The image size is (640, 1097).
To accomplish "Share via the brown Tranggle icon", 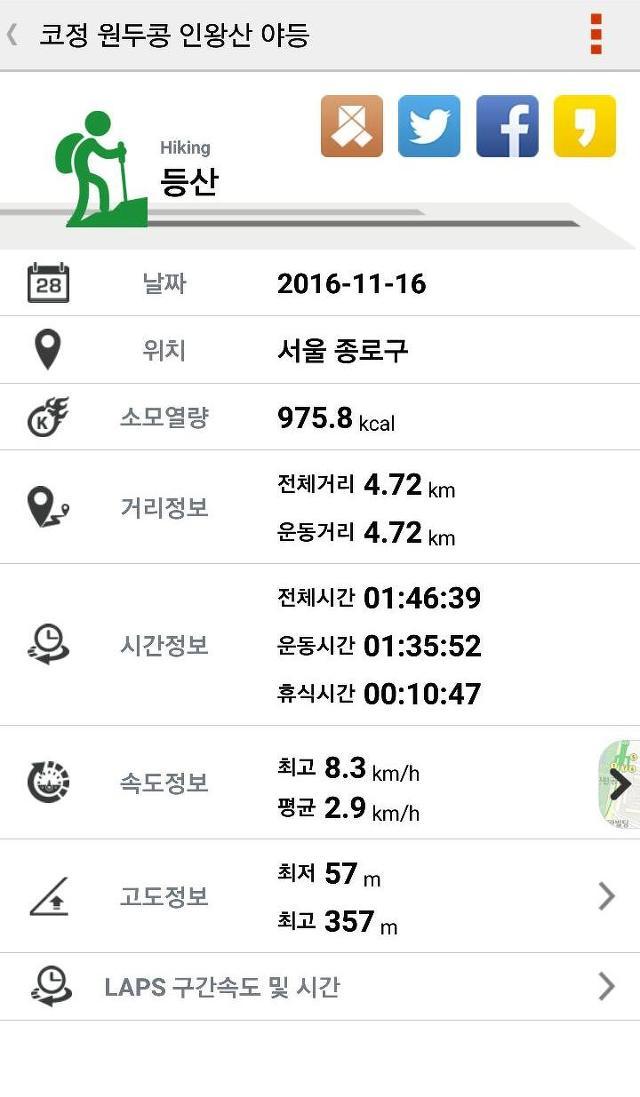I will point(352,127).
